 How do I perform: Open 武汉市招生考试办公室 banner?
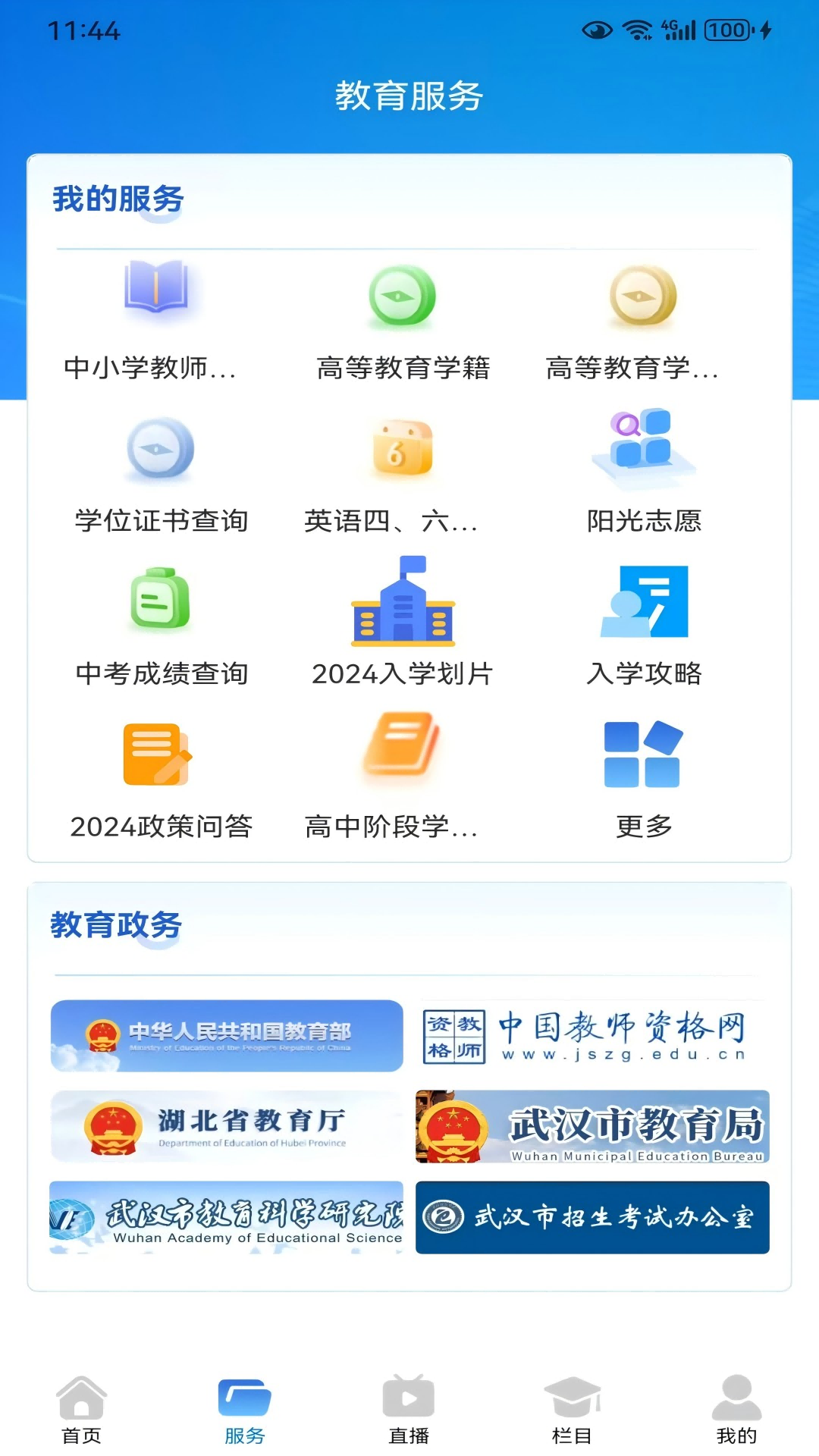[x=593, y=1217]
